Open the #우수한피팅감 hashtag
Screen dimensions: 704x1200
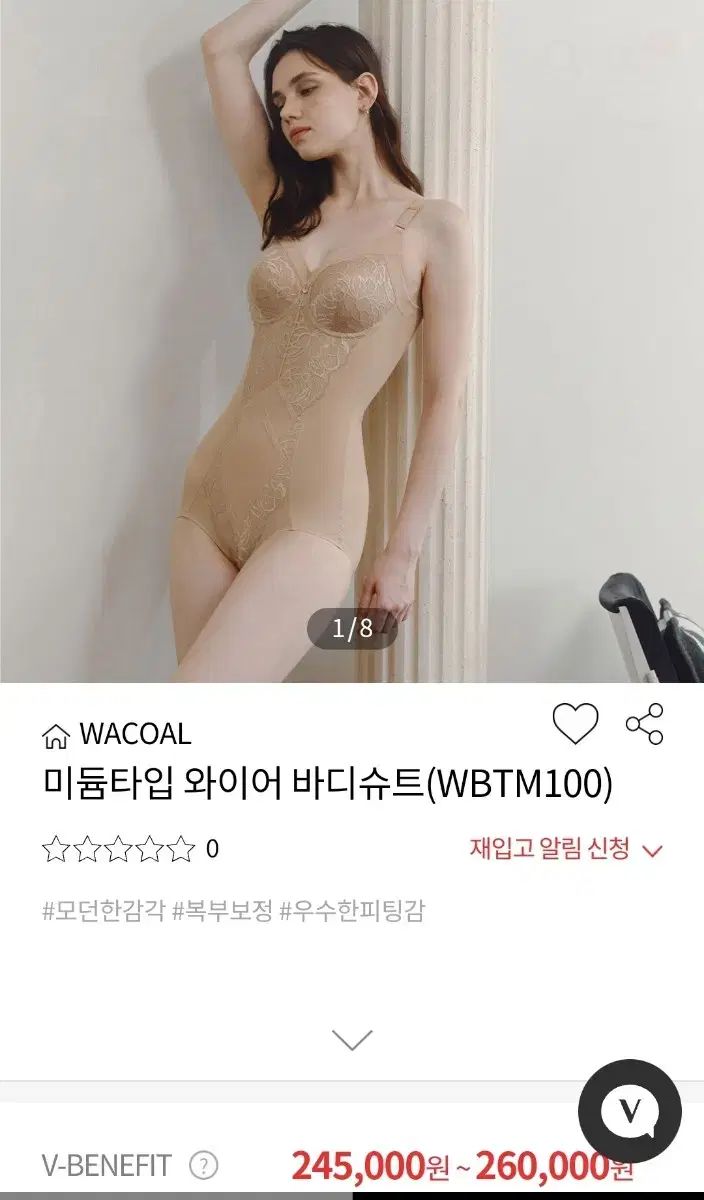pyautogui.click(x=352, y=912)
